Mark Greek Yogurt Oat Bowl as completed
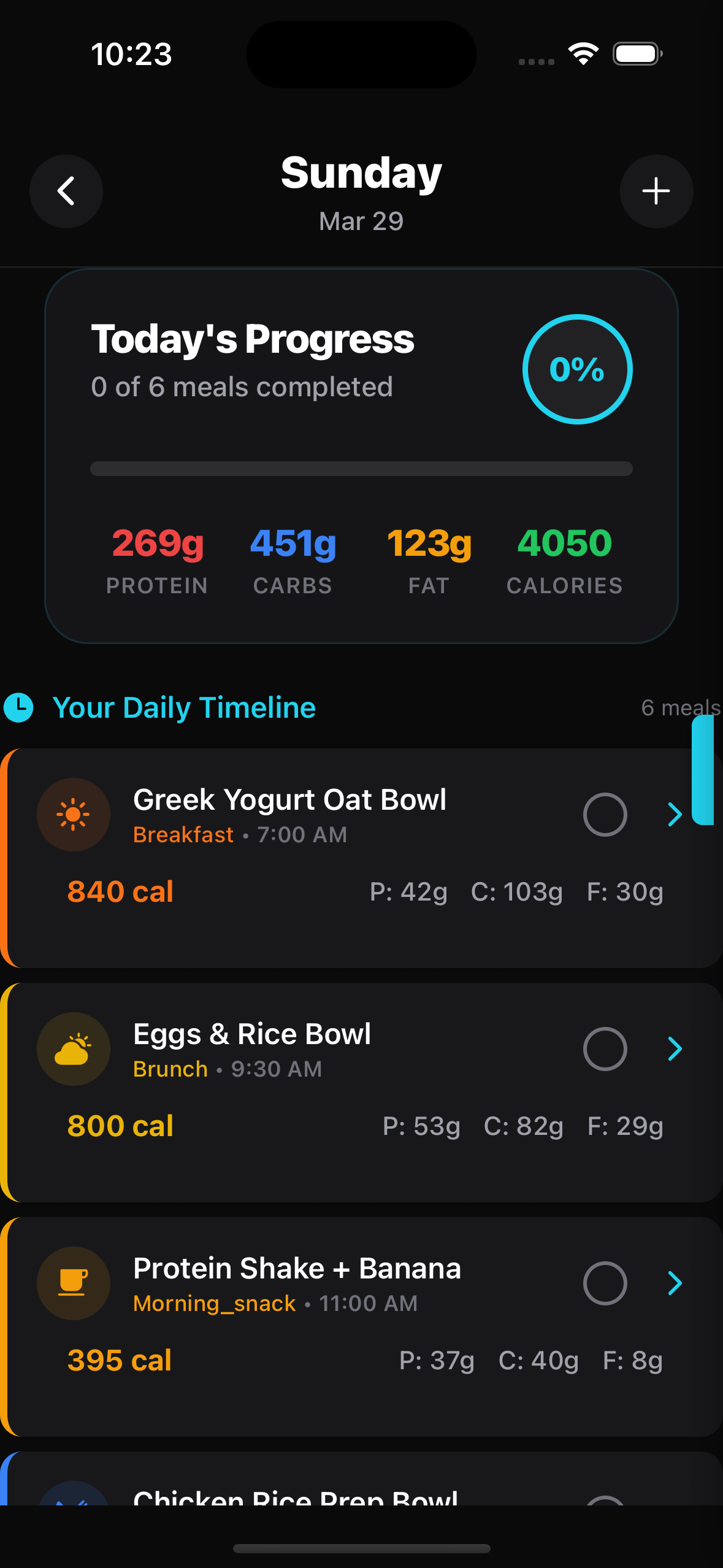This screenshot has height=1568, width=723. tap(605, 814)
